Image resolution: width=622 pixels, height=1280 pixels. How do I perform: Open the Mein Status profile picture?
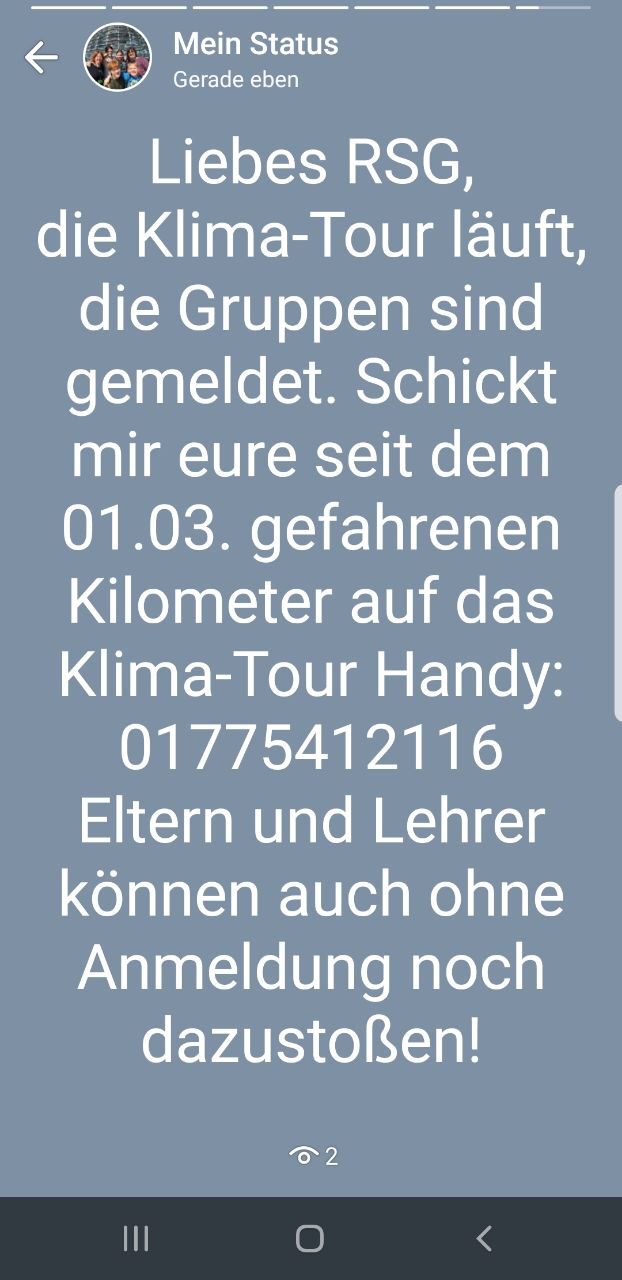point(117,58)
